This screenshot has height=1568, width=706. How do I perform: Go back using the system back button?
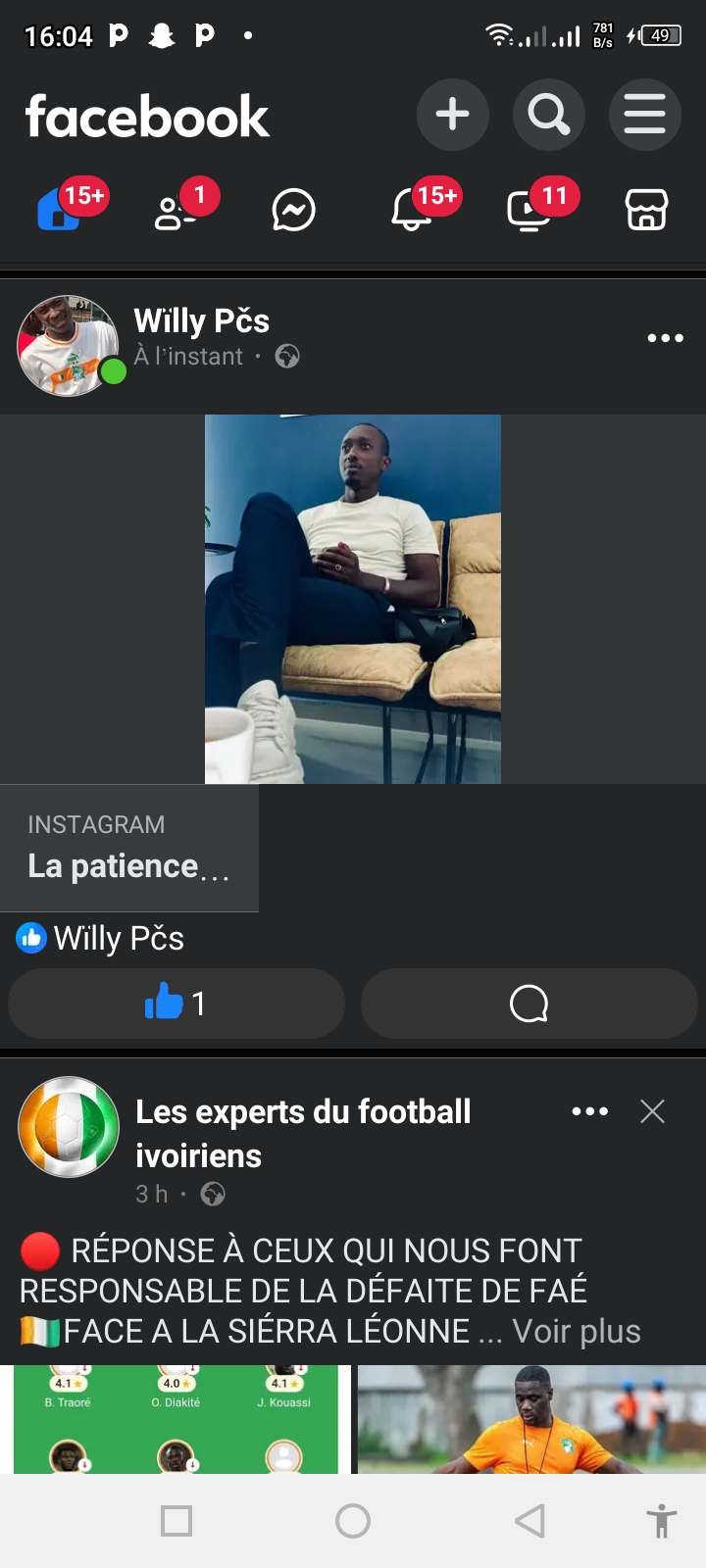point(529,1521)
